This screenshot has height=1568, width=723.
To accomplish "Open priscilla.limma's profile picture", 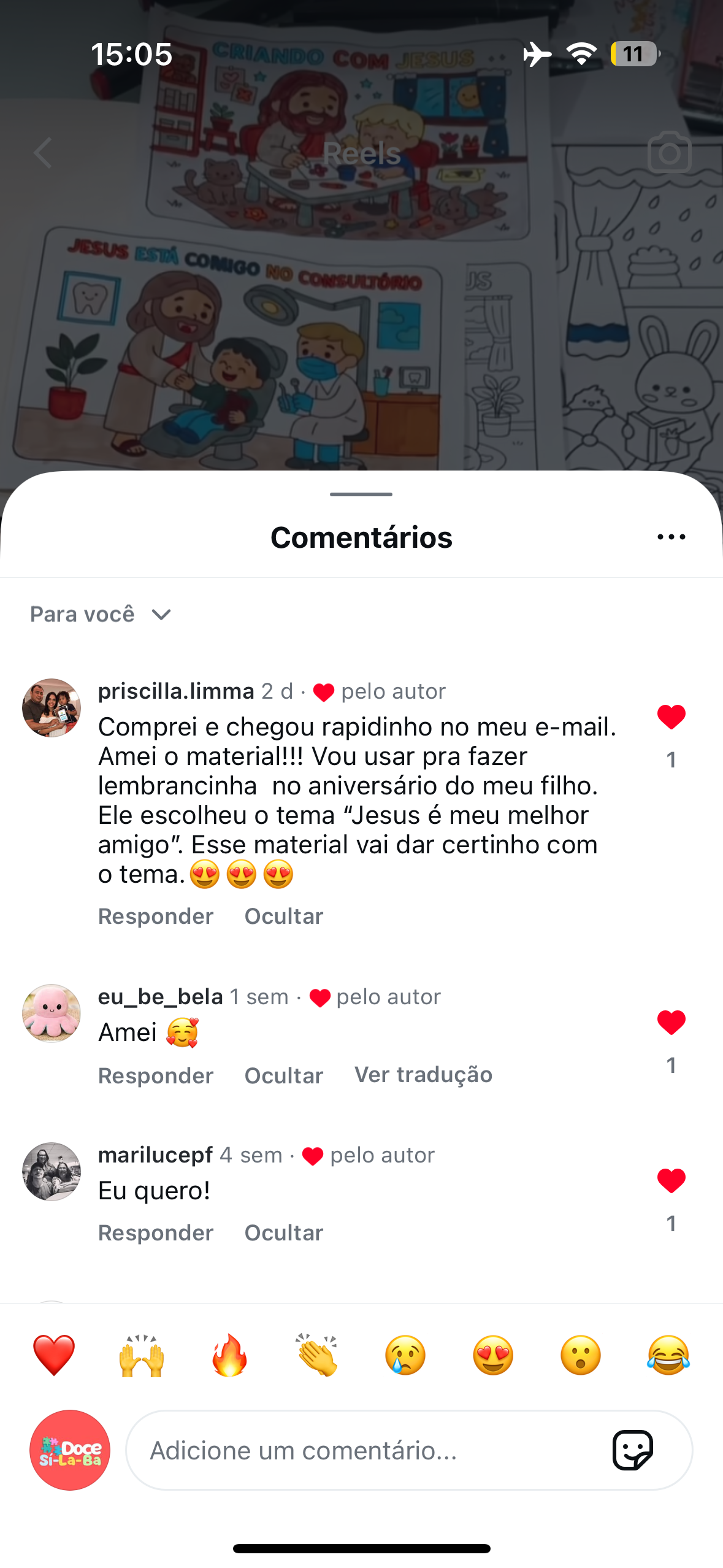I will coord(52,707).
